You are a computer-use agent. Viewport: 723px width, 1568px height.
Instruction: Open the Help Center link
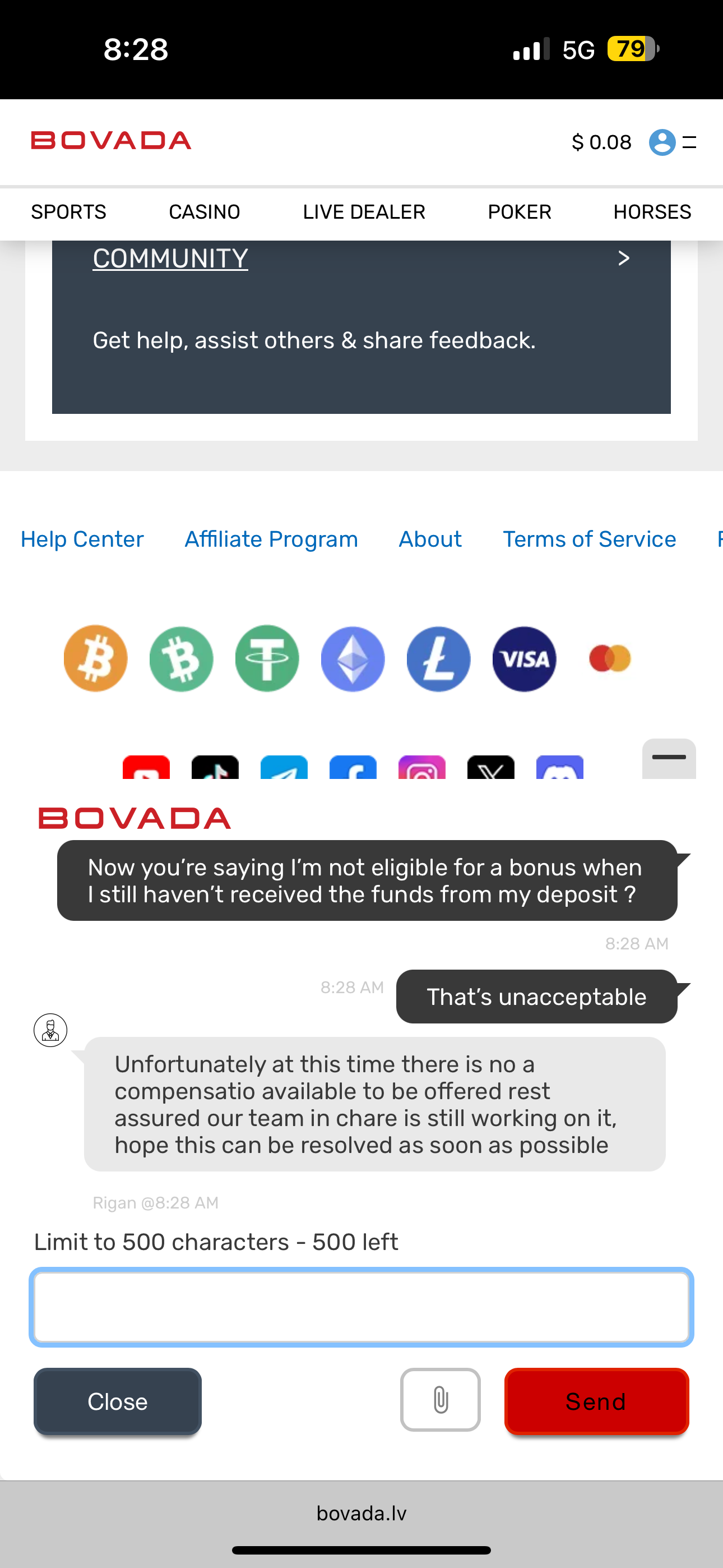[82, 539]
